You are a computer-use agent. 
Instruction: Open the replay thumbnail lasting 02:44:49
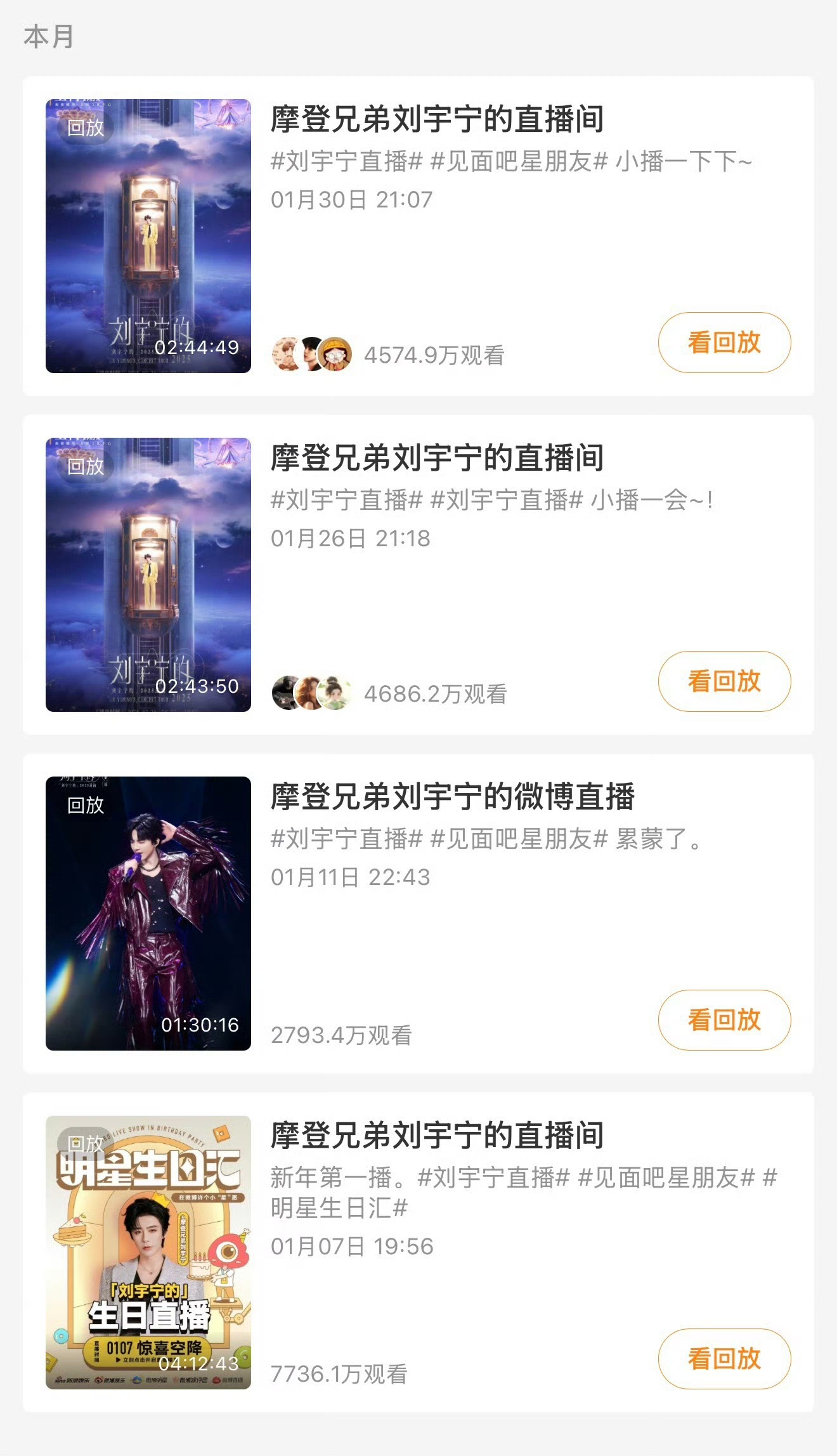pos(148,236)
